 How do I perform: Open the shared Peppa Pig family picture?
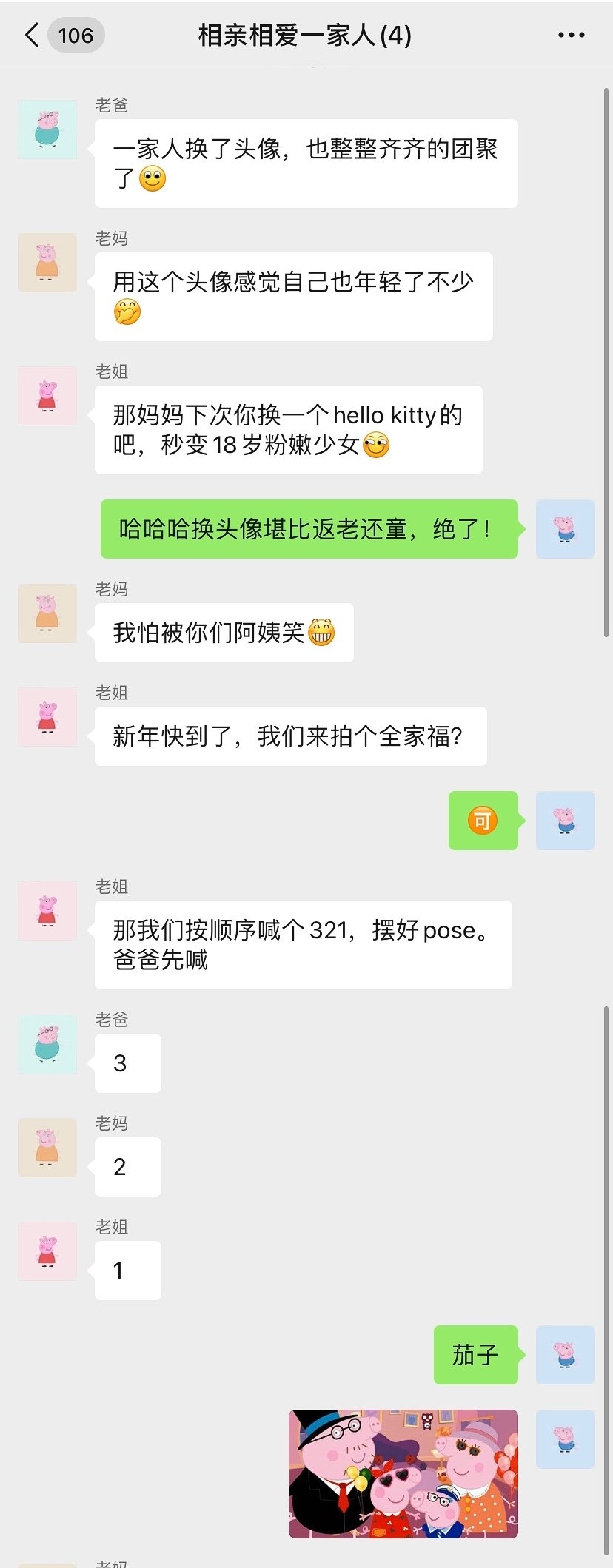tap(403, 1473)
